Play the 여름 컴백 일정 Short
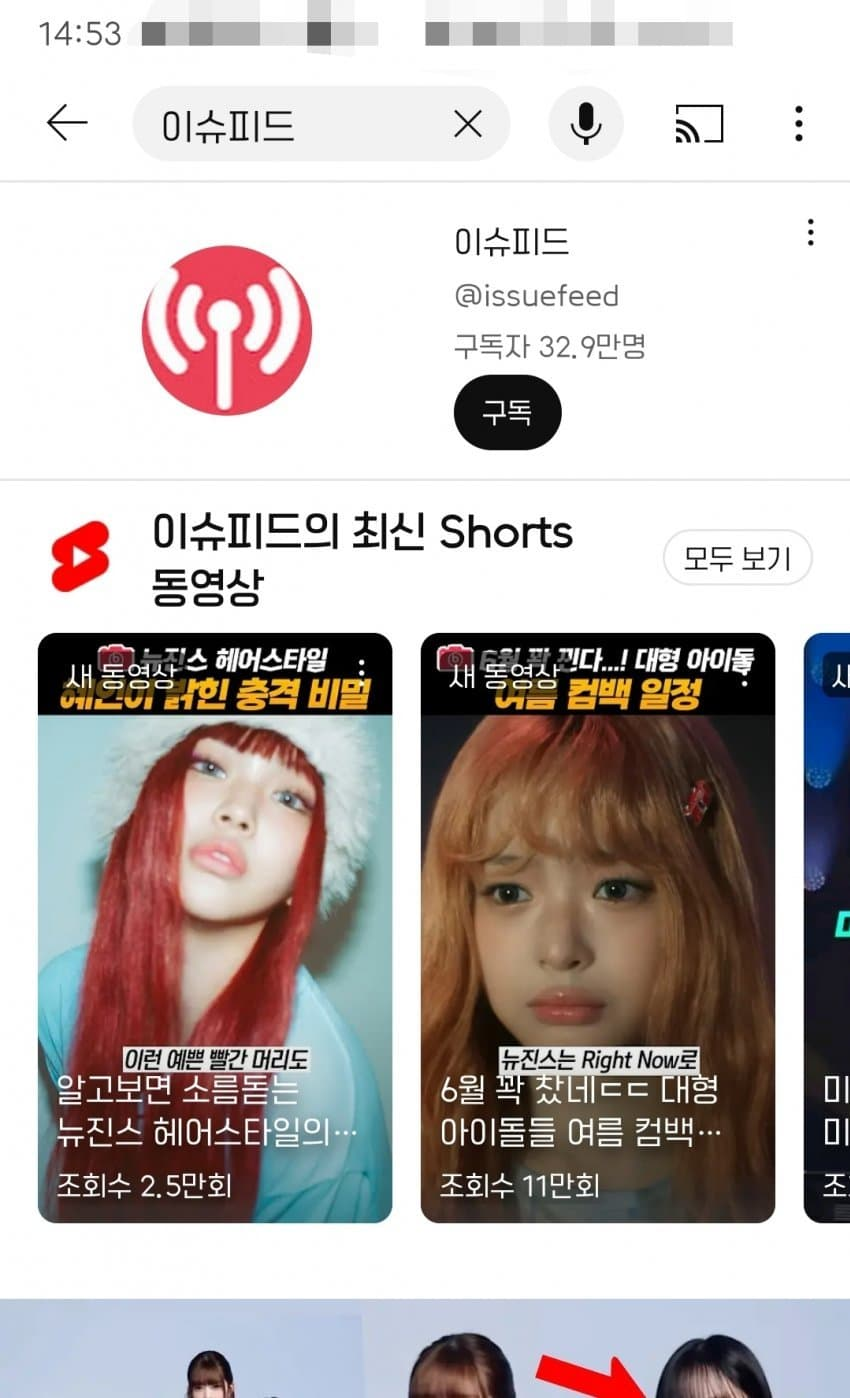Viewport: 850px width, 1398px height. click(x=598, y=927)
